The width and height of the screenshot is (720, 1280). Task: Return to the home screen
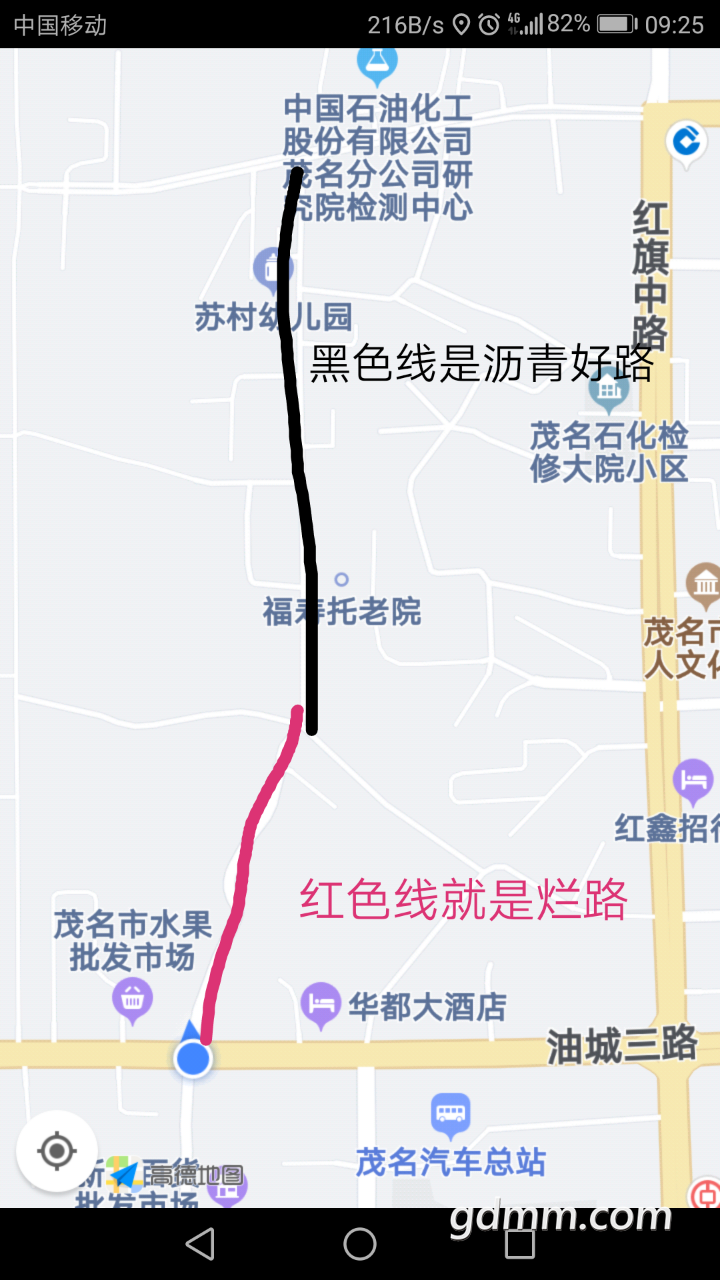[x=360, y=1244]
